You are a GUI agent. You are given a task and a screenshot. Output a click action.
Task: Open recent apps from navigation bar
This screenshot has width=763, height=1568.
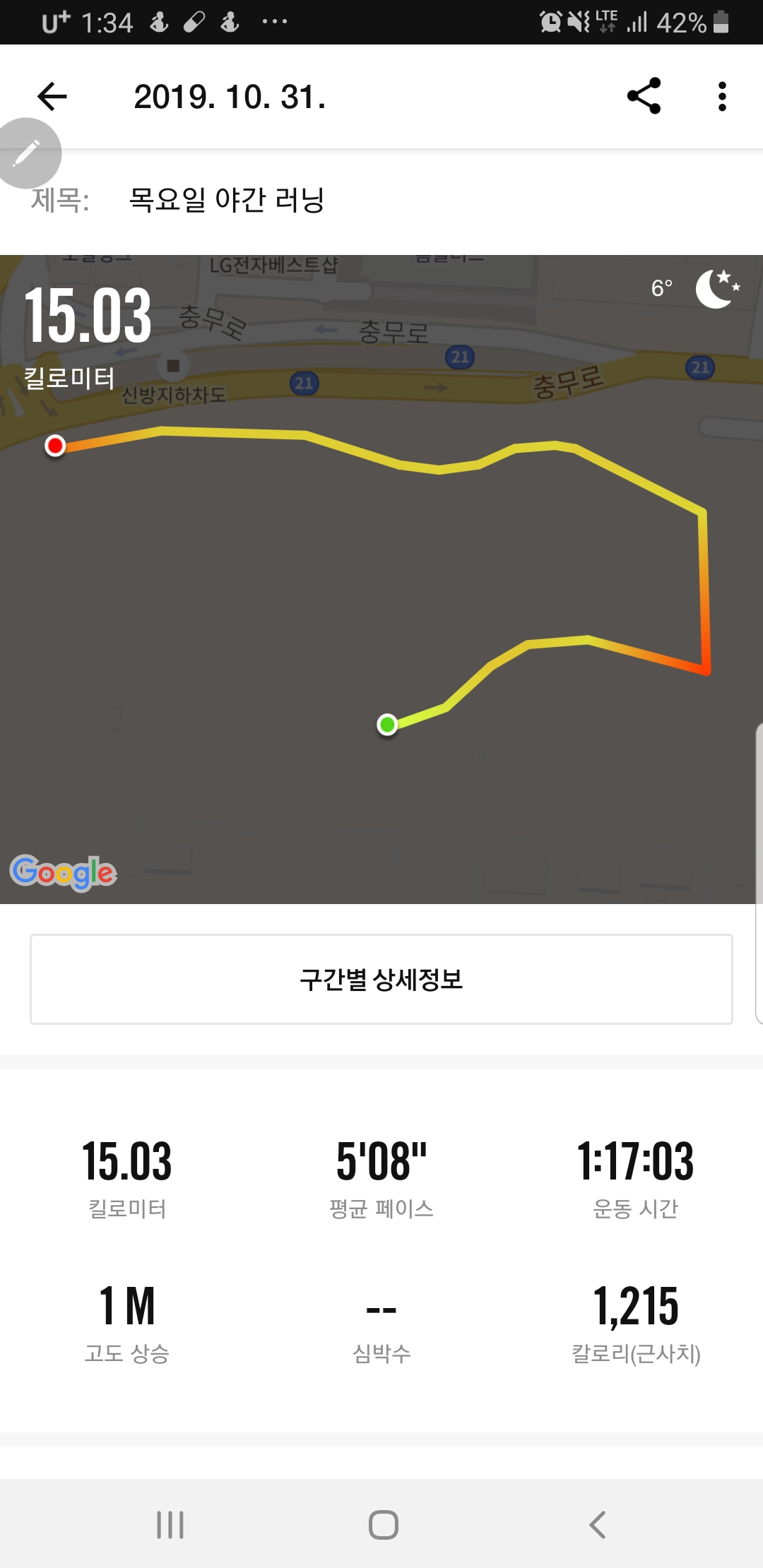tap(170, 1524)
